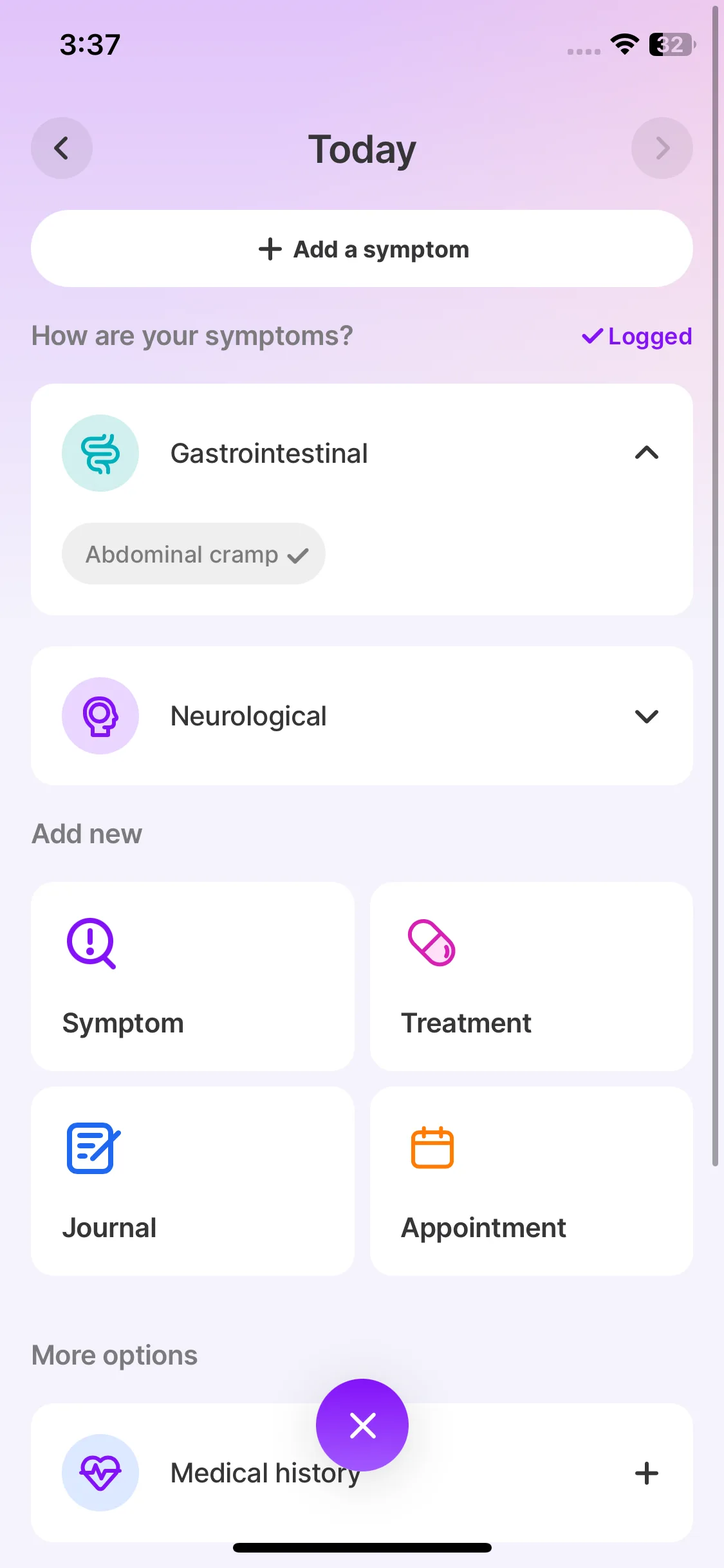Collapse the Gastrointestinal section
Viewport: 724px width, 1568px height.
(646, 453)
